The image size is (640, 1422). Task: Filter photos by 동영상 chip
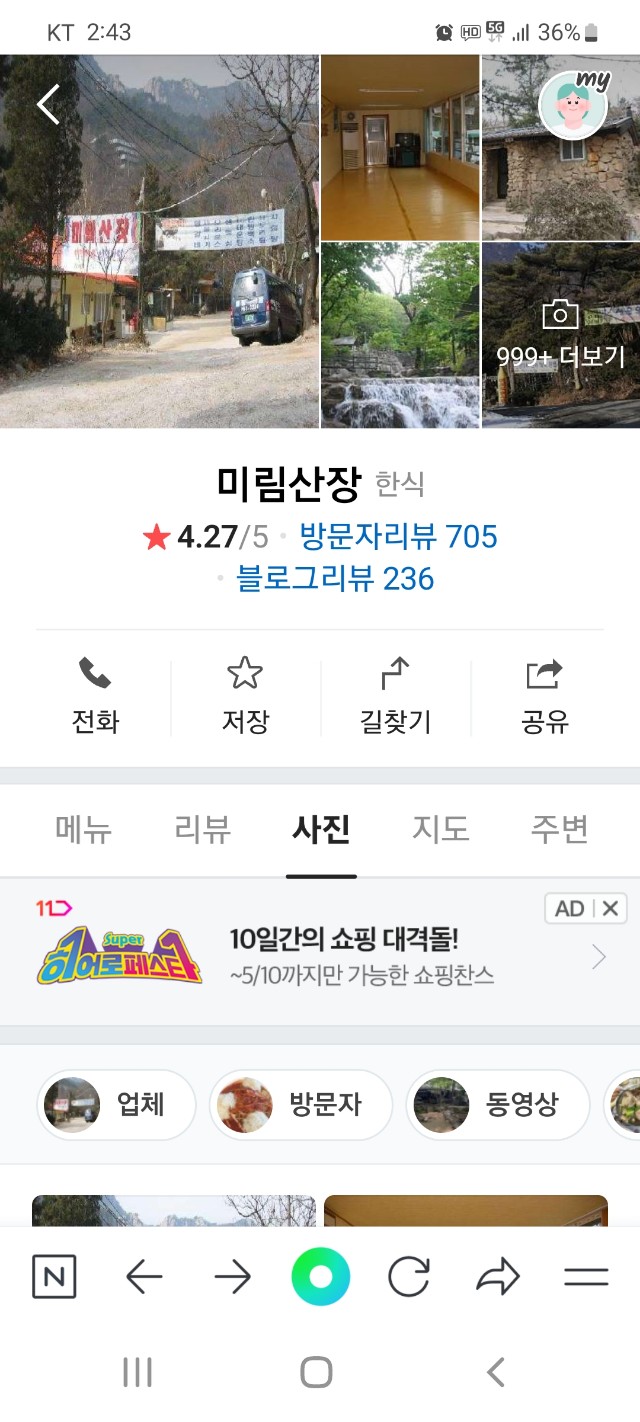coord(498,1105)
